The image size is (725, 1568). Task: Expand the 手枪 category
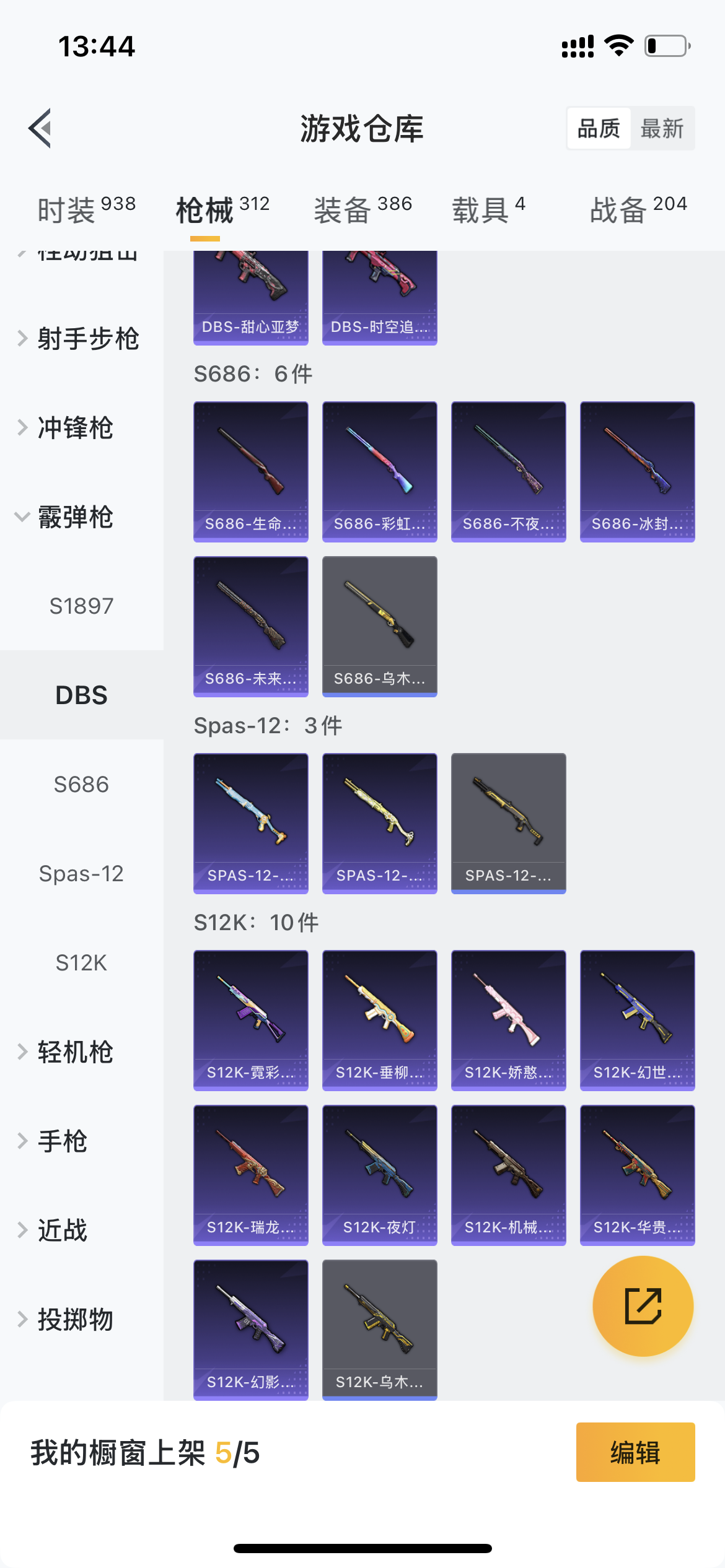tap(62, 1141)
